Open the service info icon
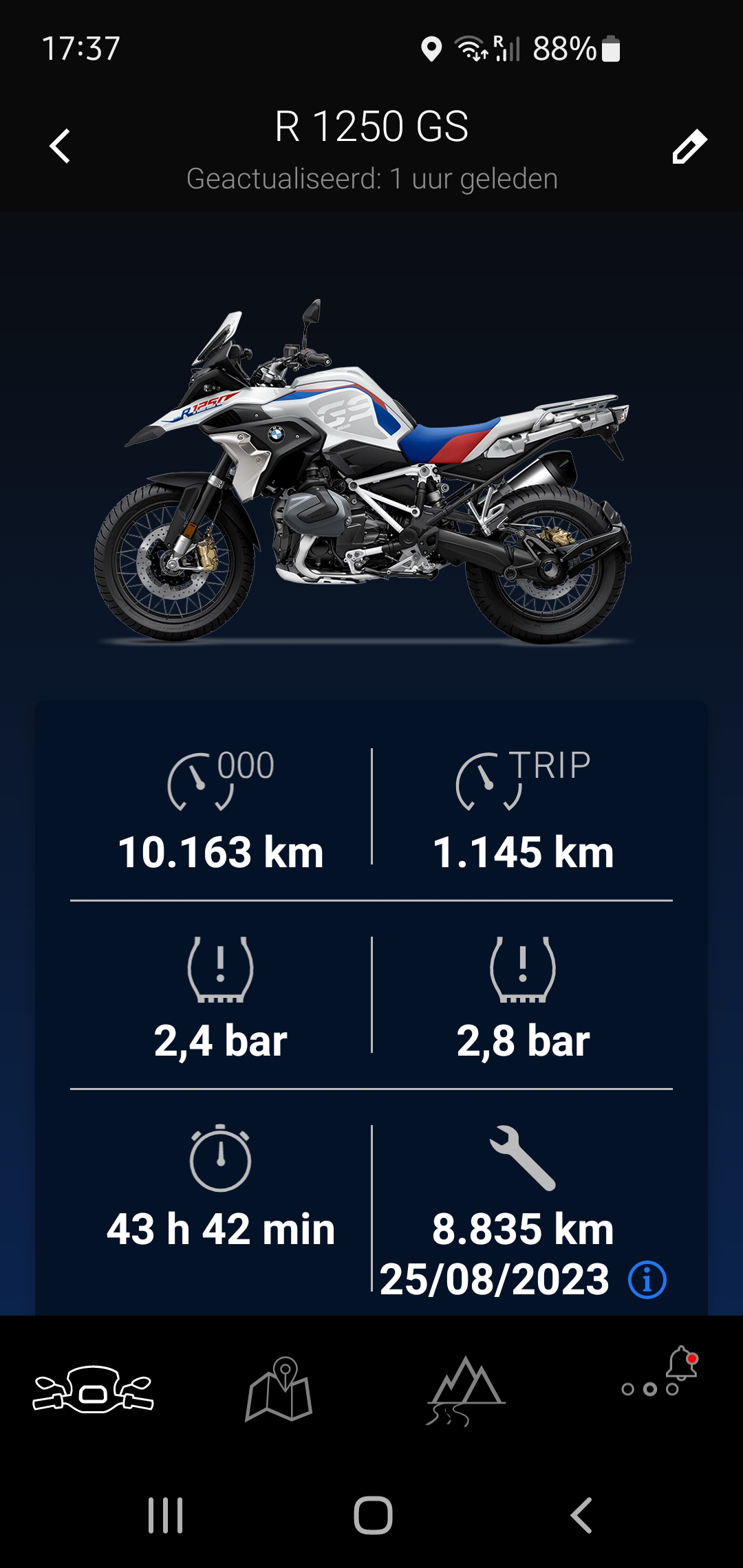The height and width of the screenshot is (1568, 743). (647, 1280)
